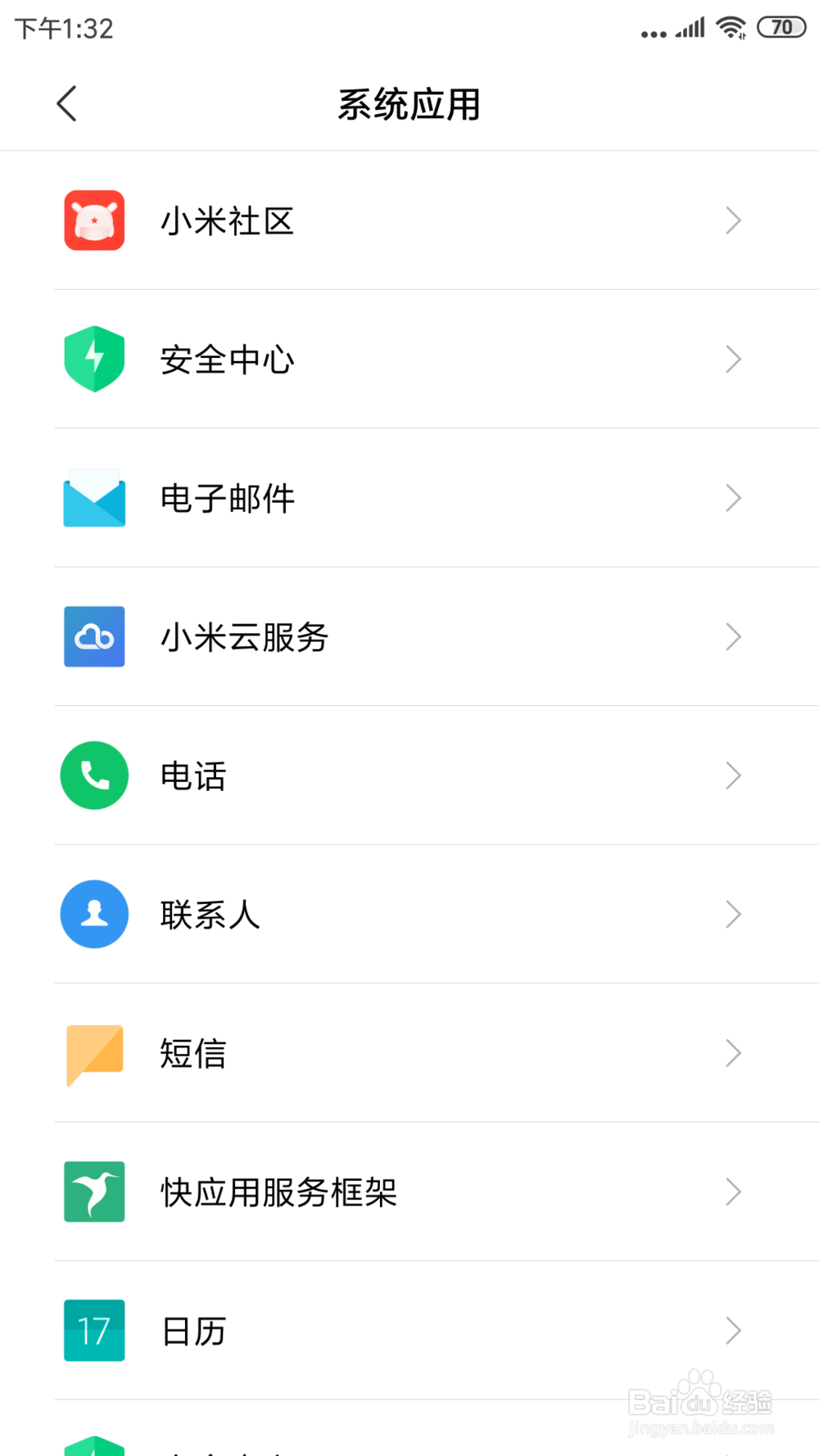Tap the 小米云服务 cloud icon
819x1456 pixels.
coord(93,636)
